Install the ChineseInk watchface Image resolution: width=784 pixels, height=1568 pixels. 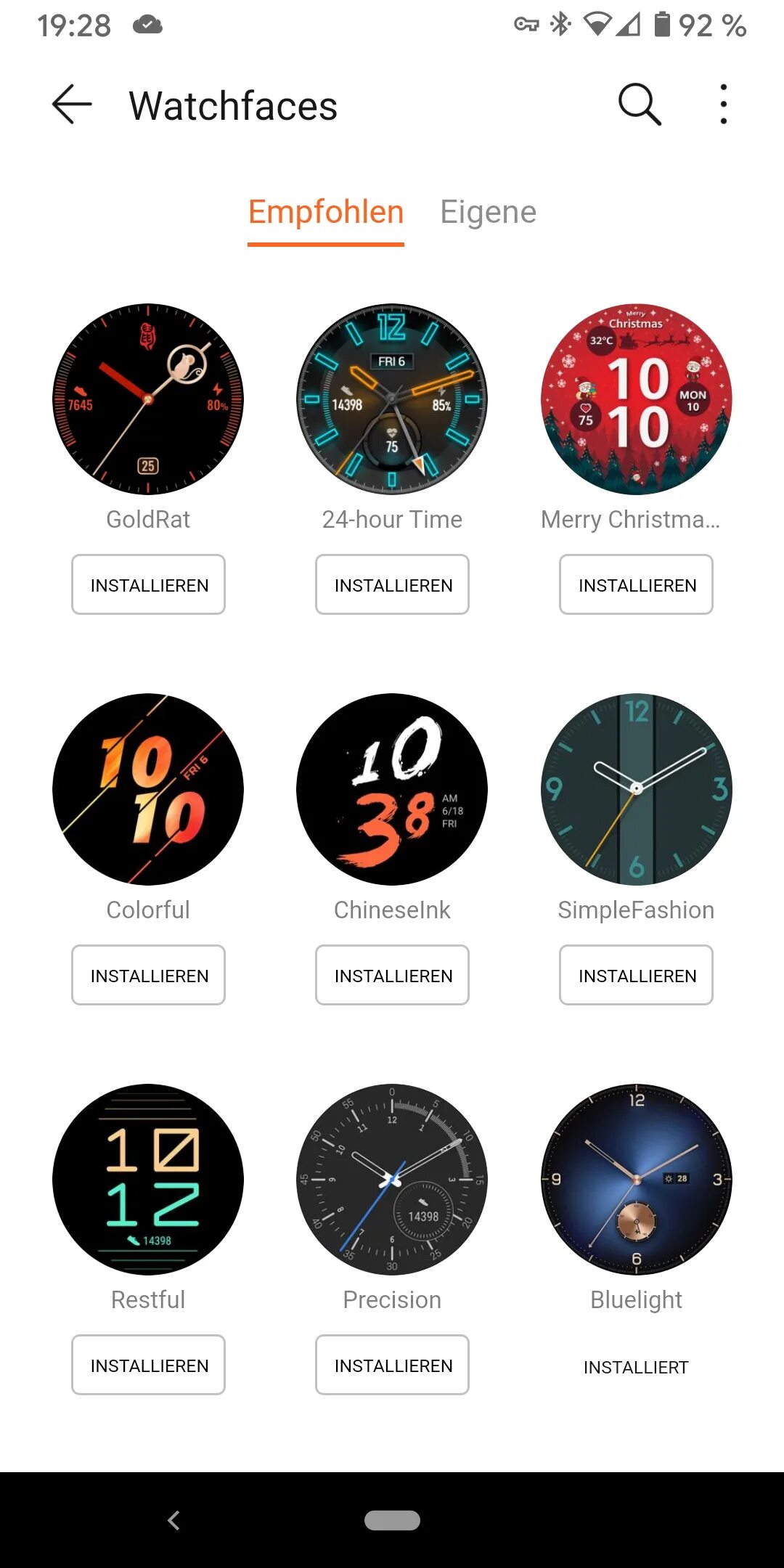pyautogui.click(x=393, y=975)
